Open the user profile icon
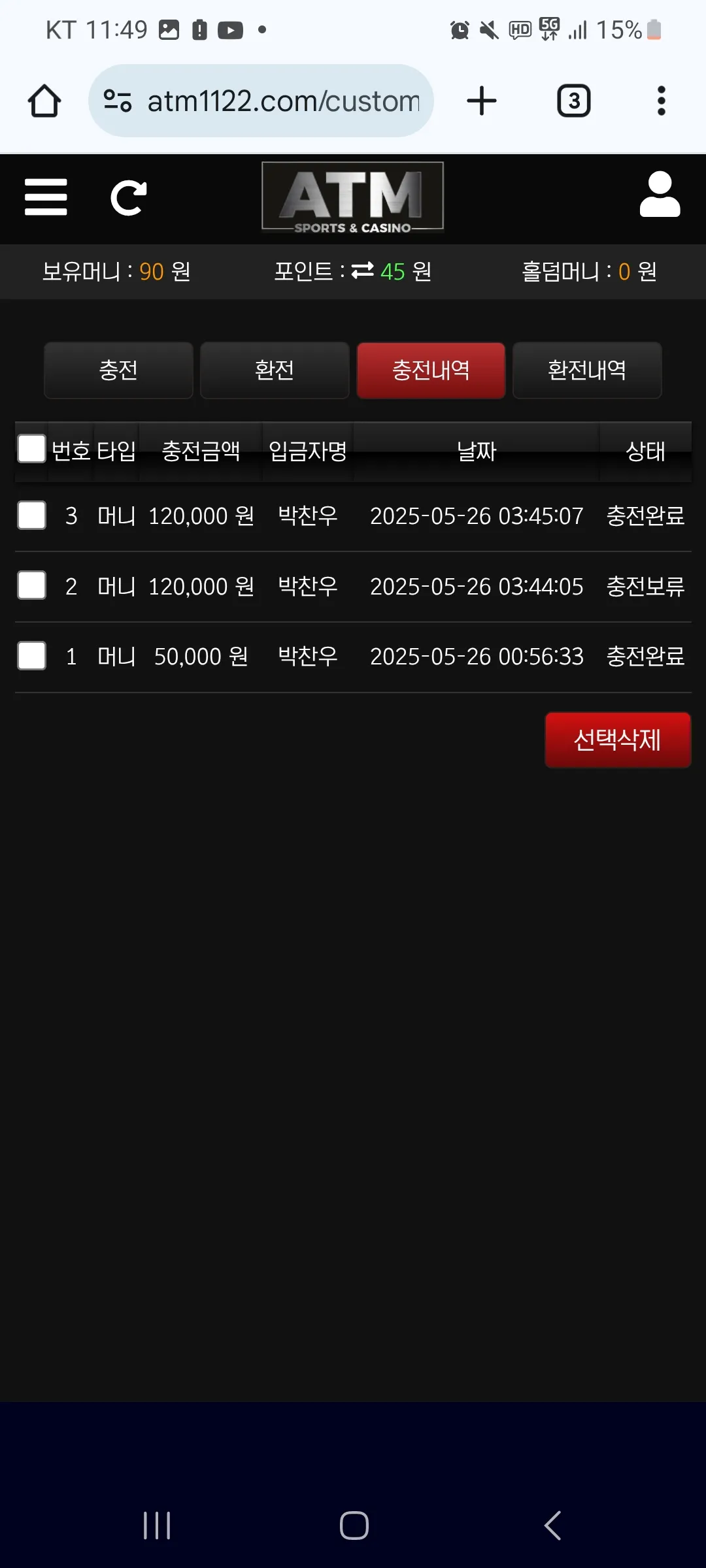This screenshot has width=706, height=1568. tap(660, 195)
